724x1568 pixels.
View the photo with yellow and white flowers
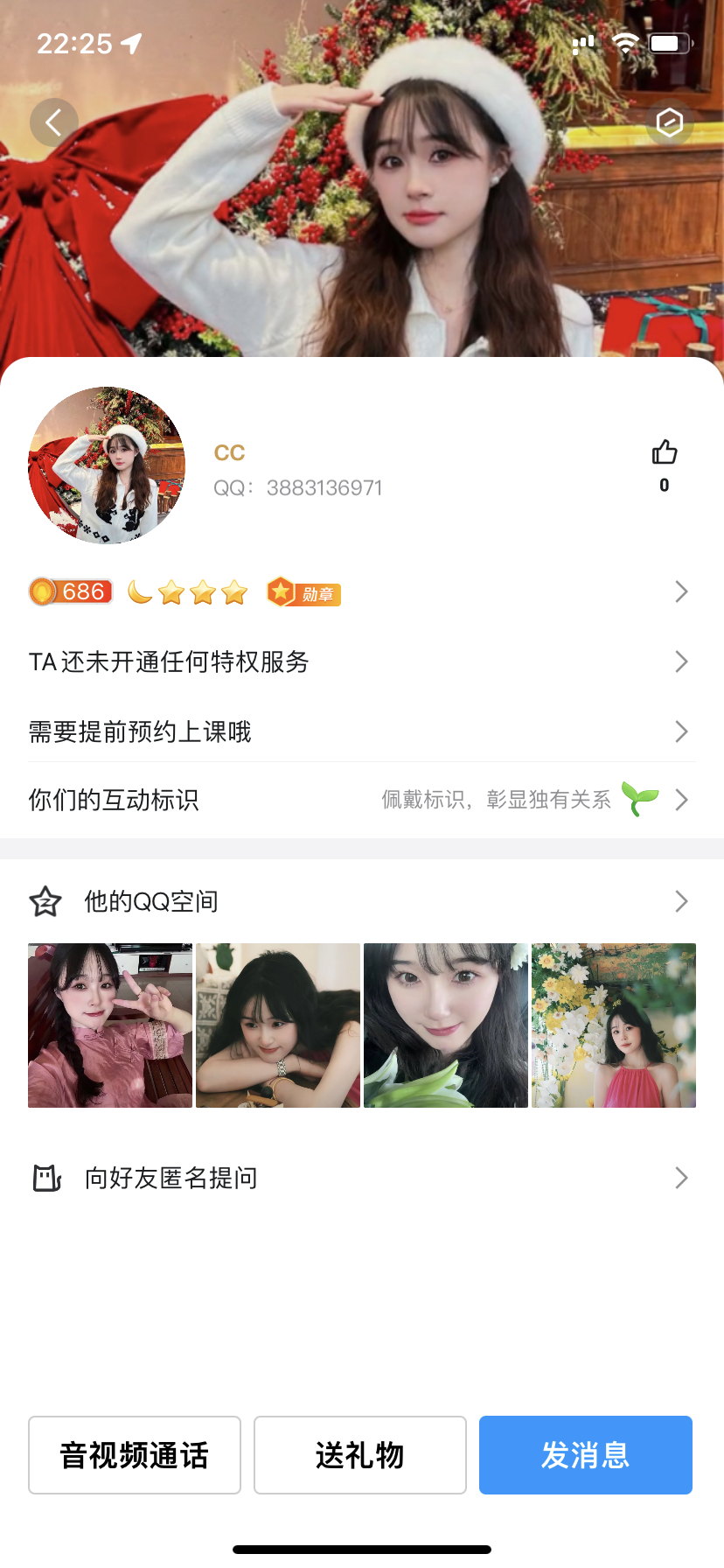click(614, 1025)
